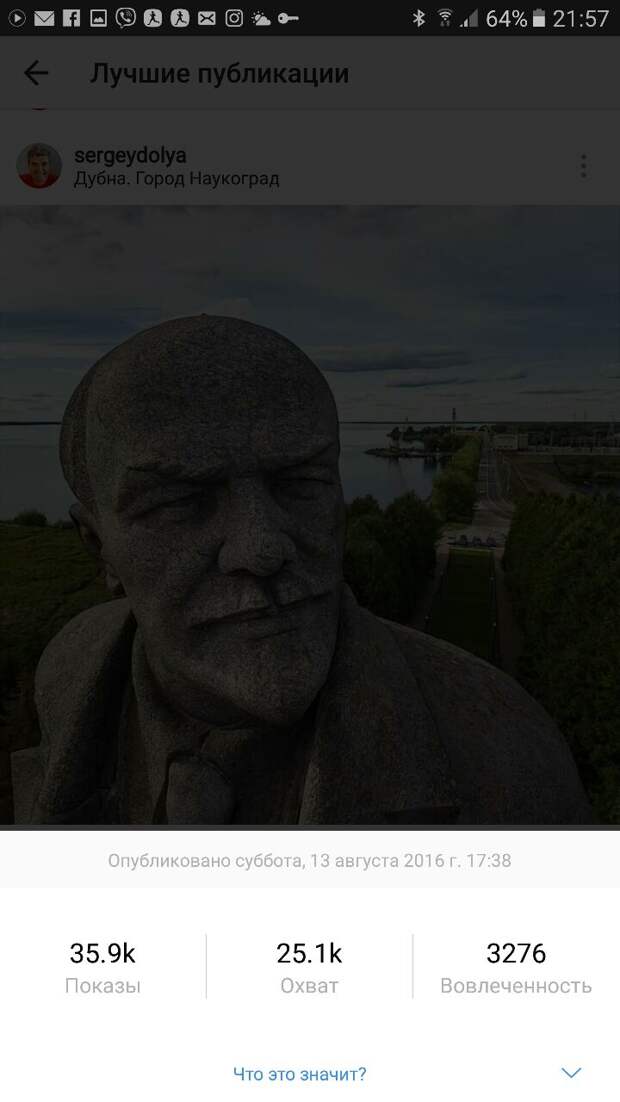620x1102 pixels.
Task: Open the 'Что это значит?' link
Action: pos(299,1074)
